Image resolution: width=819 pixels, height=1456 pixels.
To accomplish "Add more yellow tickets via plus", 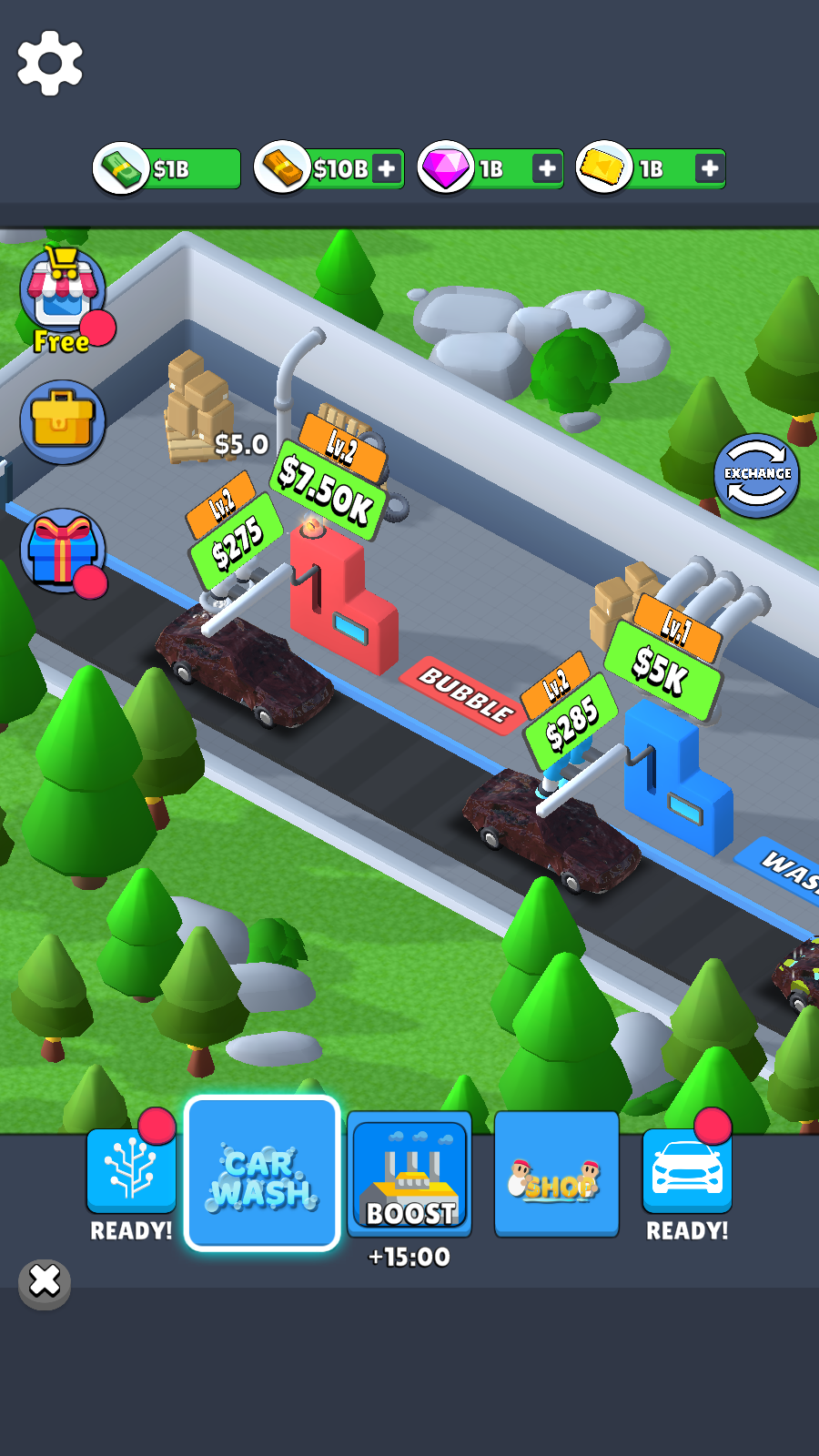I will pos(709,169).
